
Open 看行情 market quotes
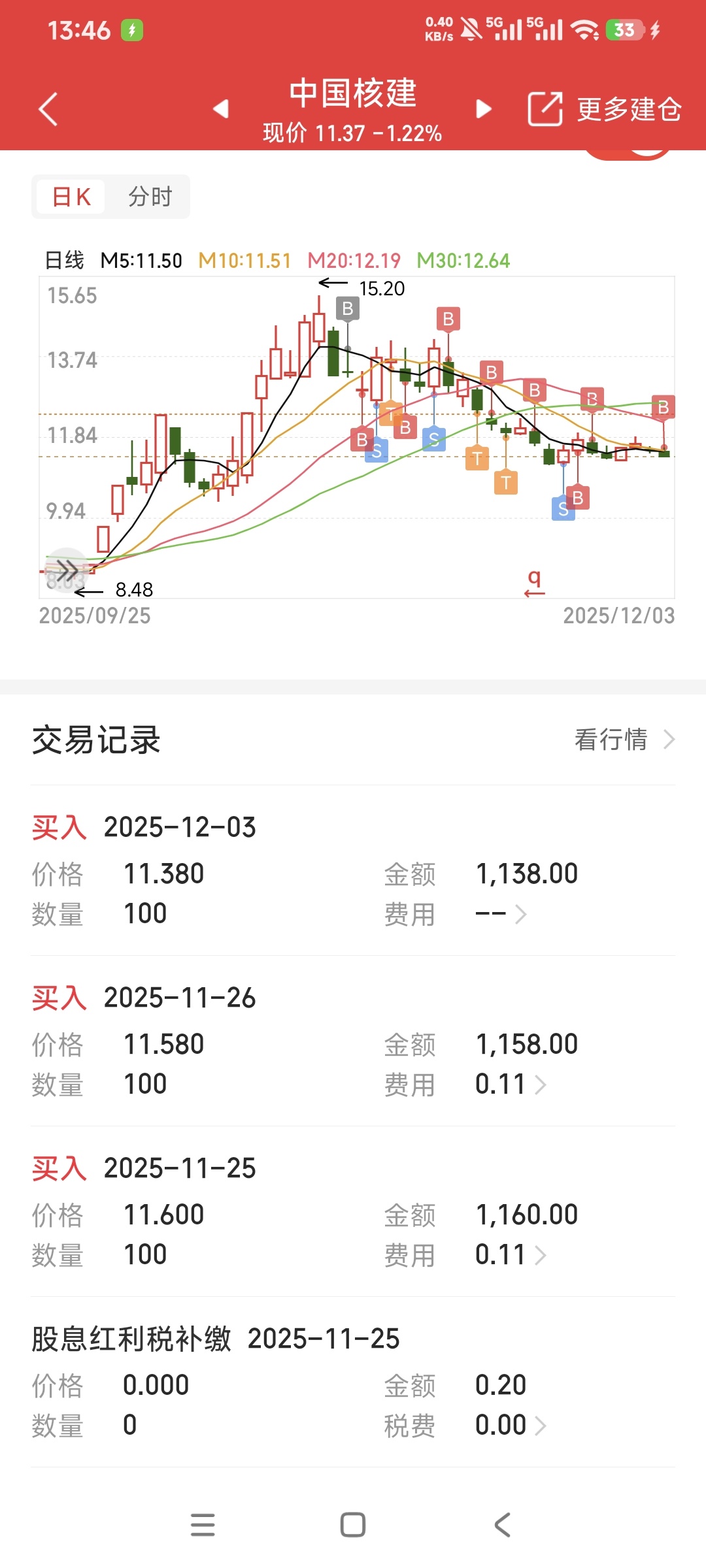point(624,740)
